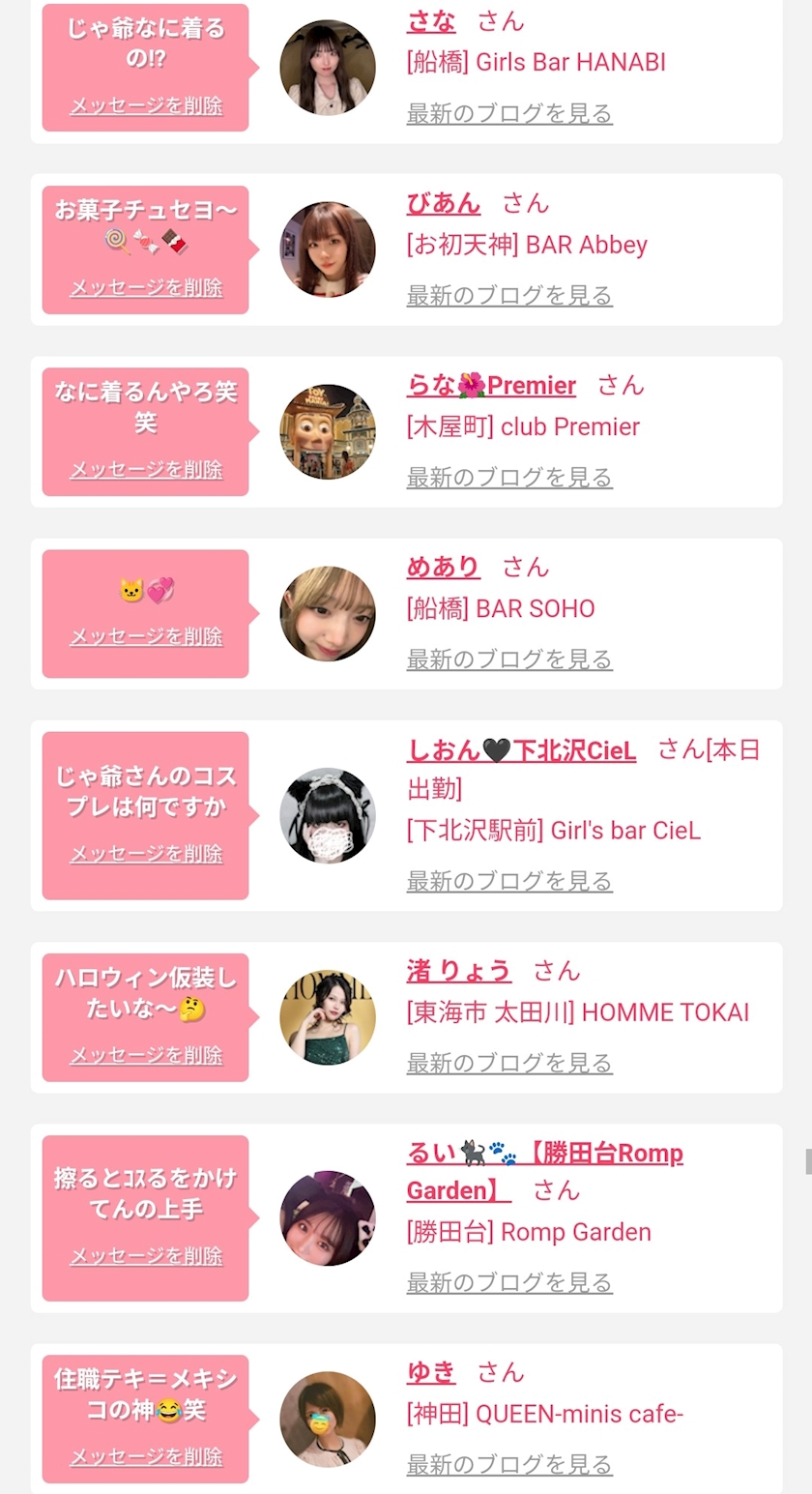The image size is (812, 1494).
Task: Delete the message to らな Premier
Action: [146, 470]
